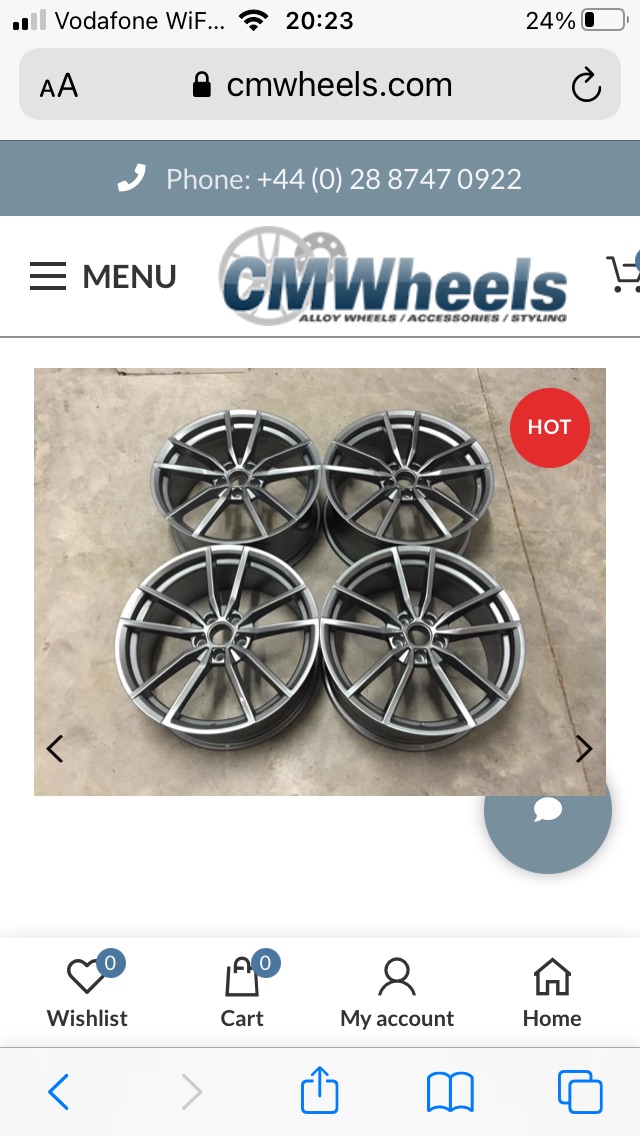Image resolution: width=640 pixels, height=1136 pixels.
Task: Show the previous wheel photo
Action: coord(55,748)
